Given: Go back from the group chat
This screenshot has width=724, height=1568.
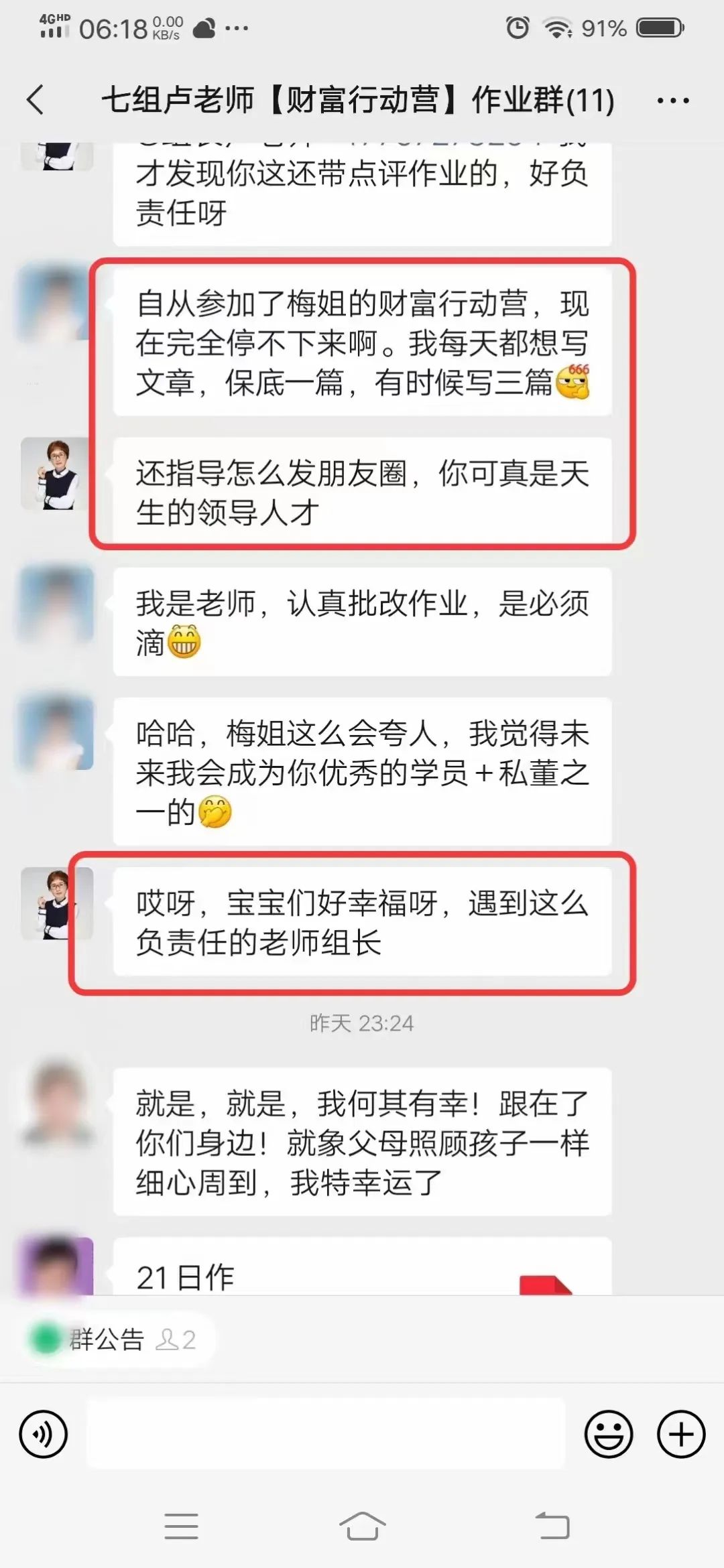Looking at the screenshot, I should pos(35,101).
